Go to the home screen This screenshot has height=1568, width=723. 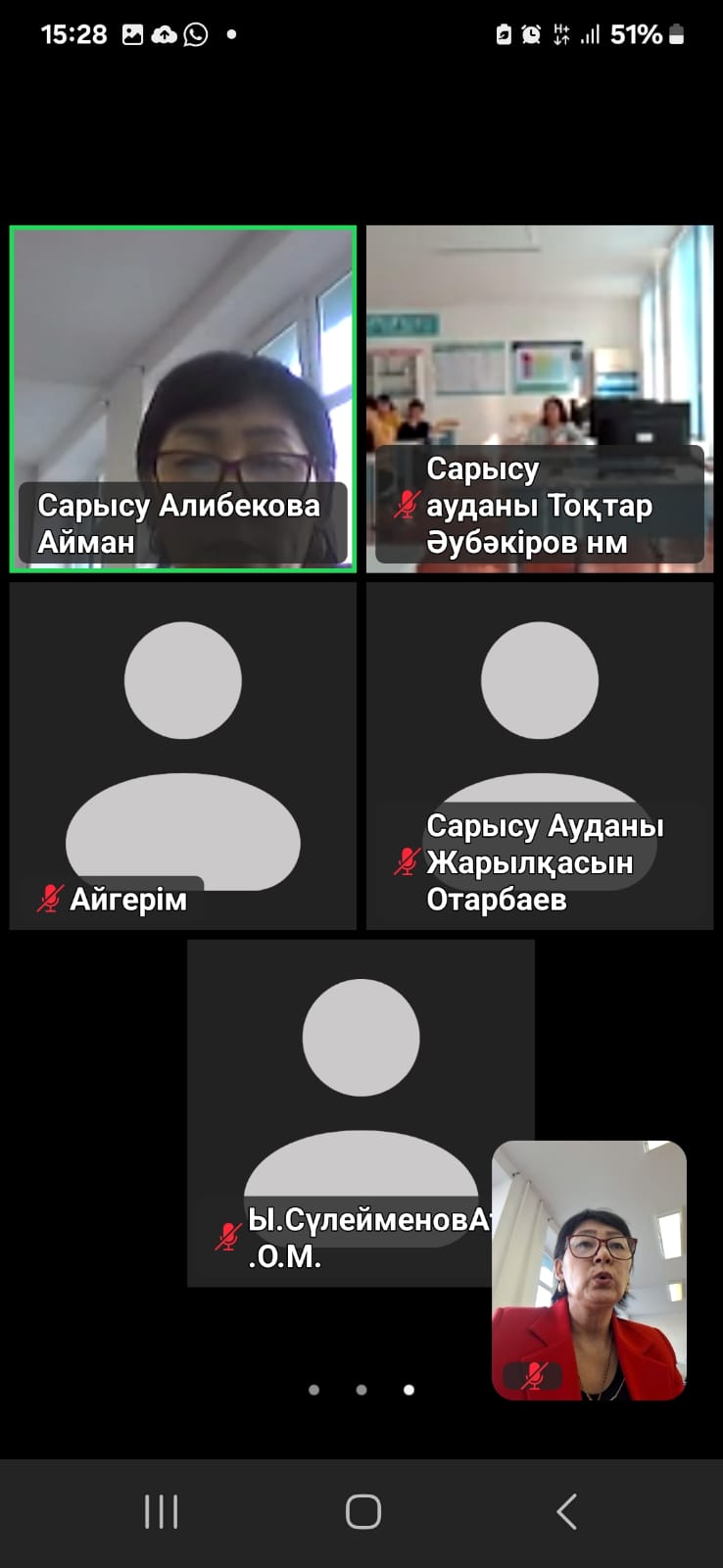point(362,1511)
